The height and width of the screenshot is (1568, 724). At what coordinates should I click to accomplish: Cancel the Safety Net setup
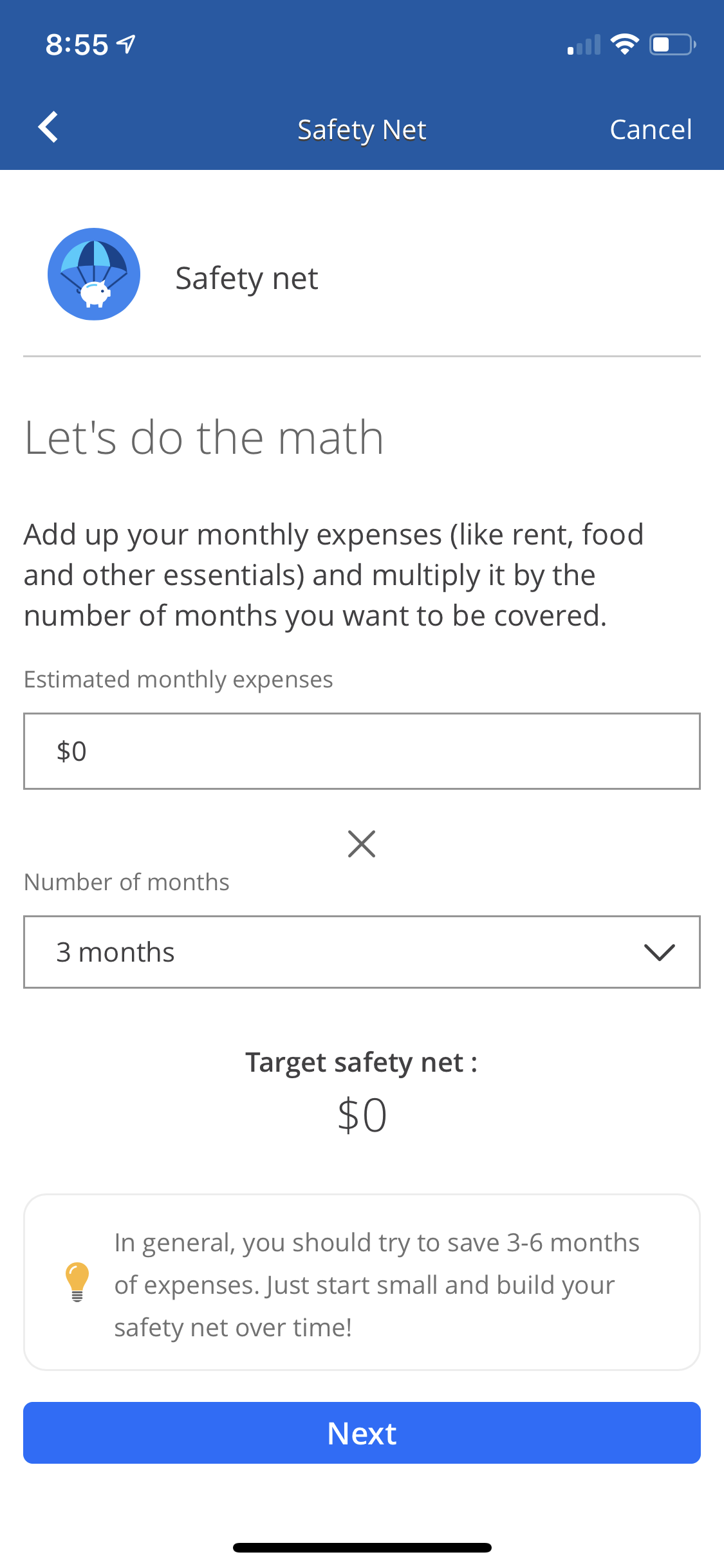coord(650,129)
